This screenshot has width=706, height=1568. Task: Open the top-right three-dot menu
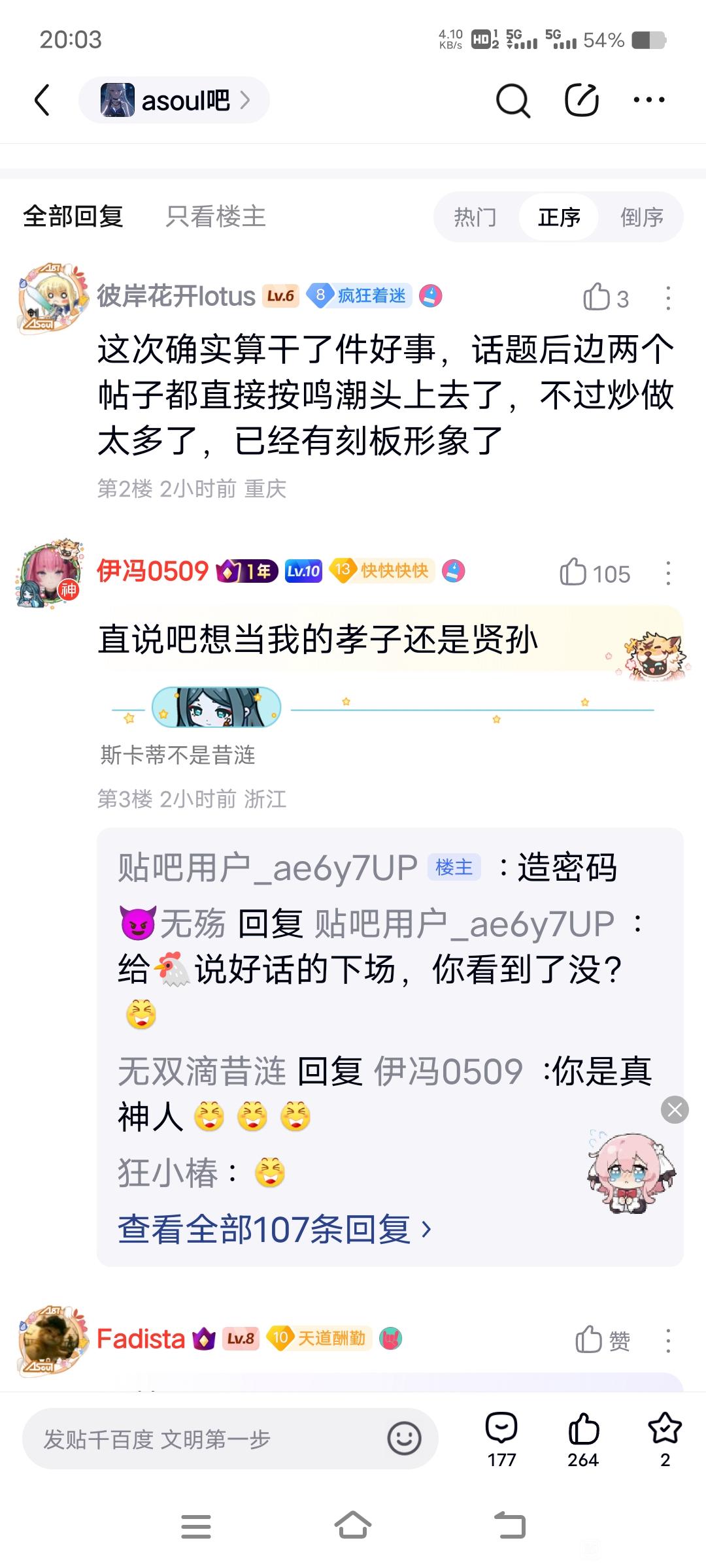pyautogui.click(x=648, y=100)
